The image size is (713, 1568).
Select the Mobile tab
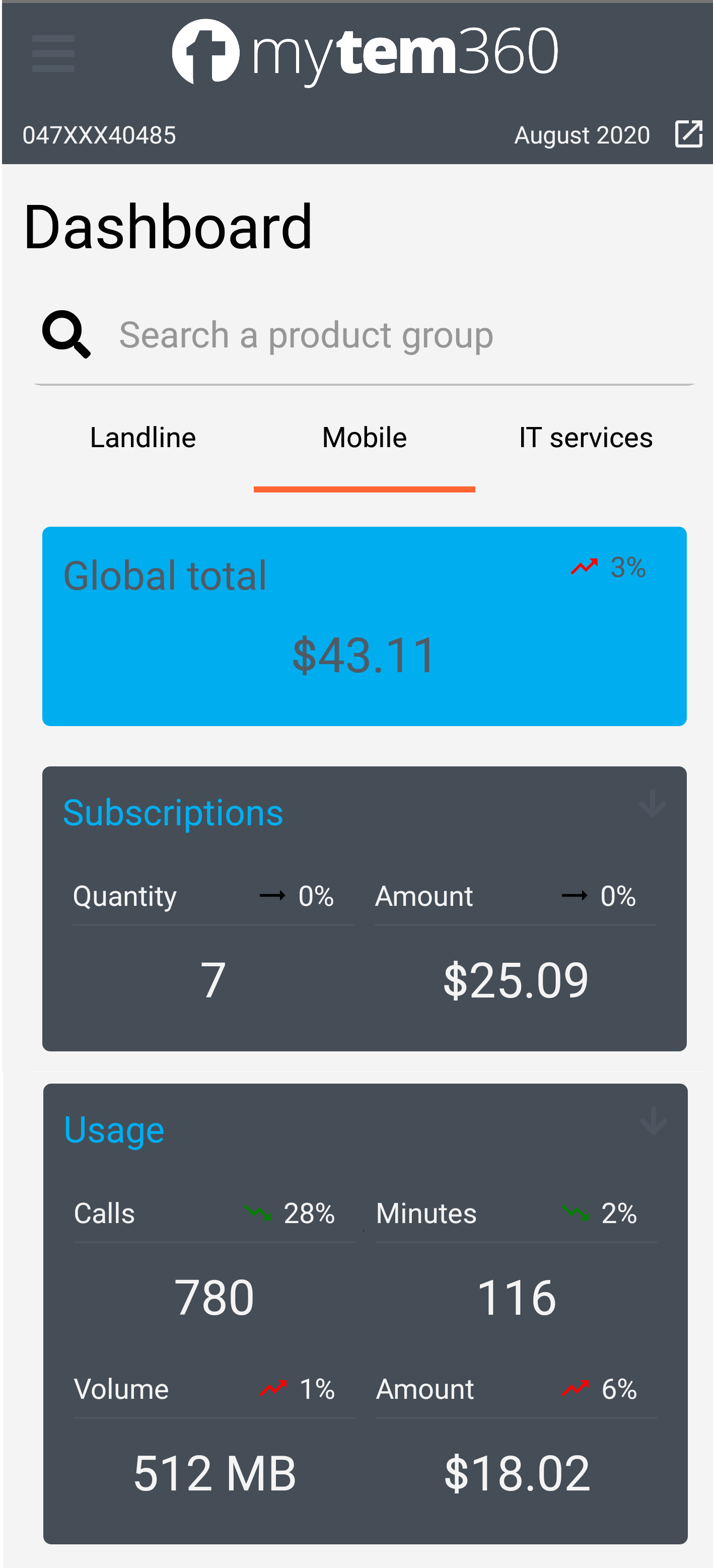pyautogui.click(x=364, y=438)
